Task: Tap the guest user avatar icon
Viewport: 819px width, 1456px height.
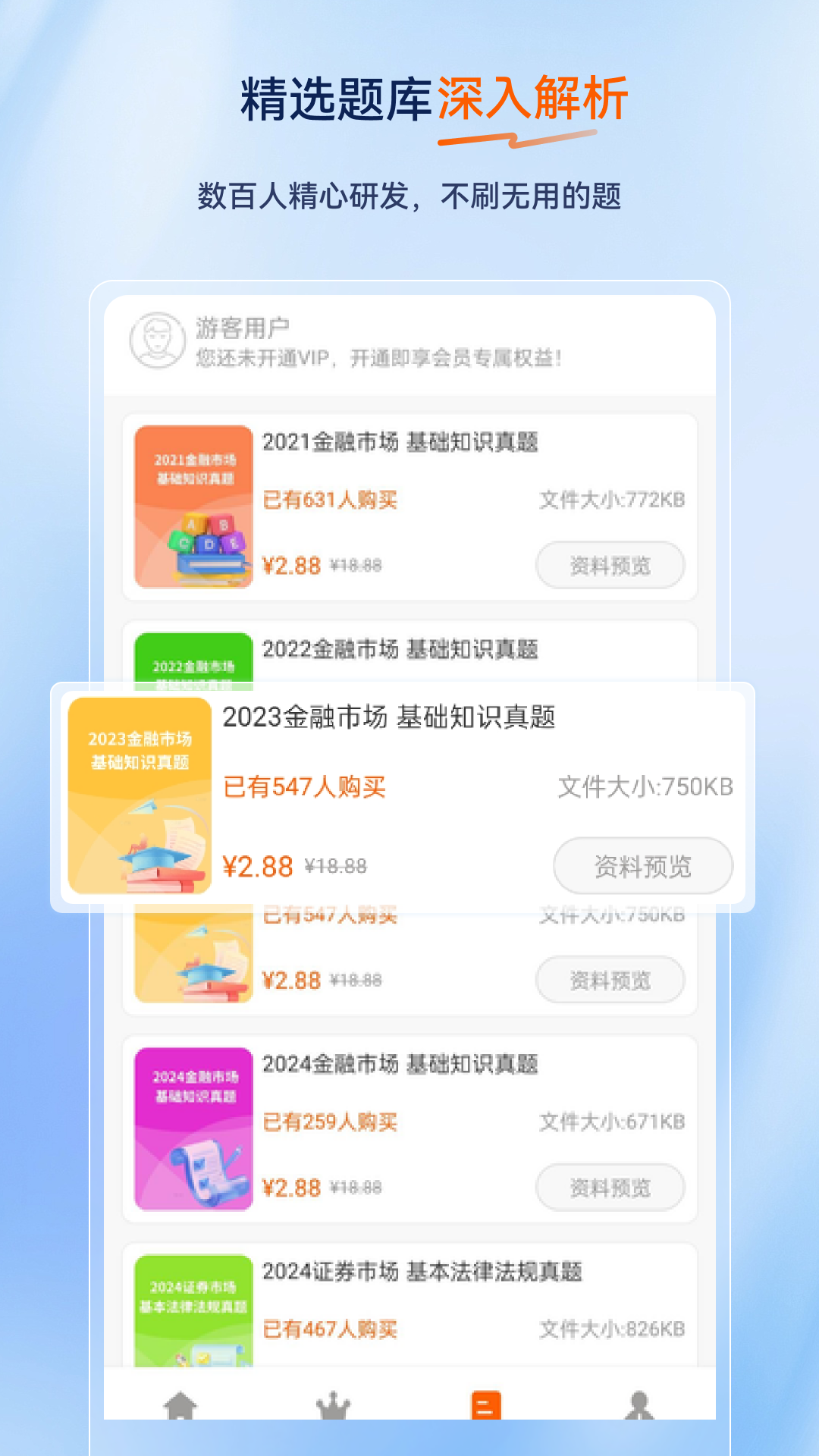Action: coord(157,340)
